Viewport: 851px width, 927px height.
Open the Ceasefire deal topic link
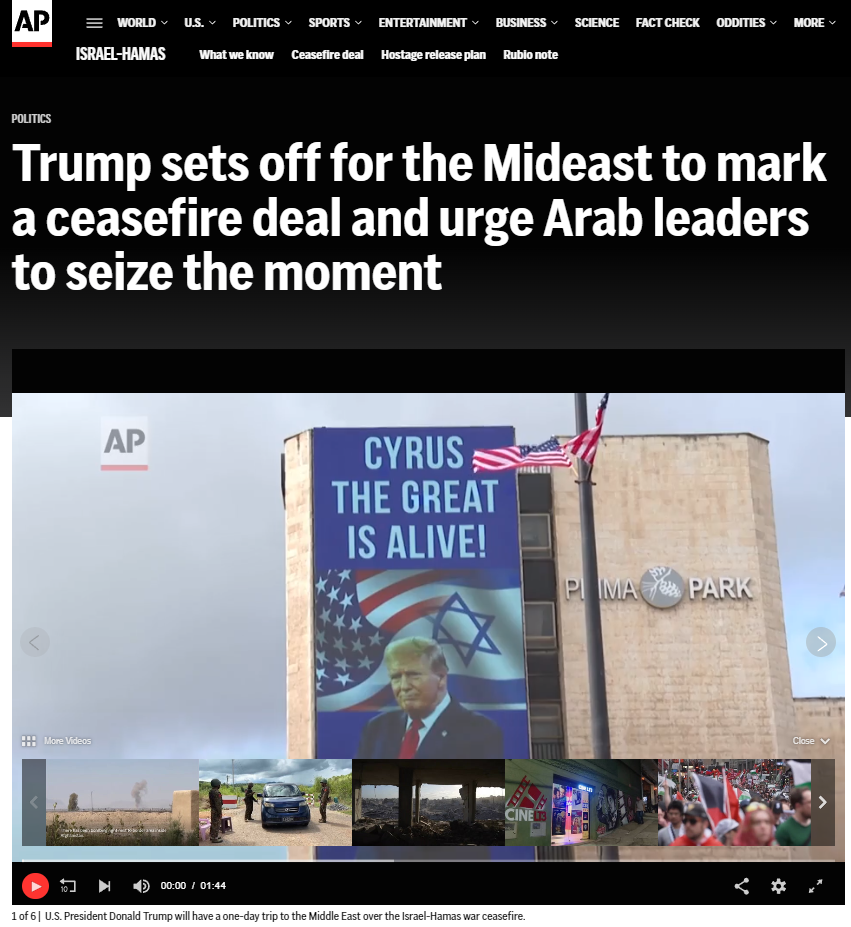tap(327, 55)
